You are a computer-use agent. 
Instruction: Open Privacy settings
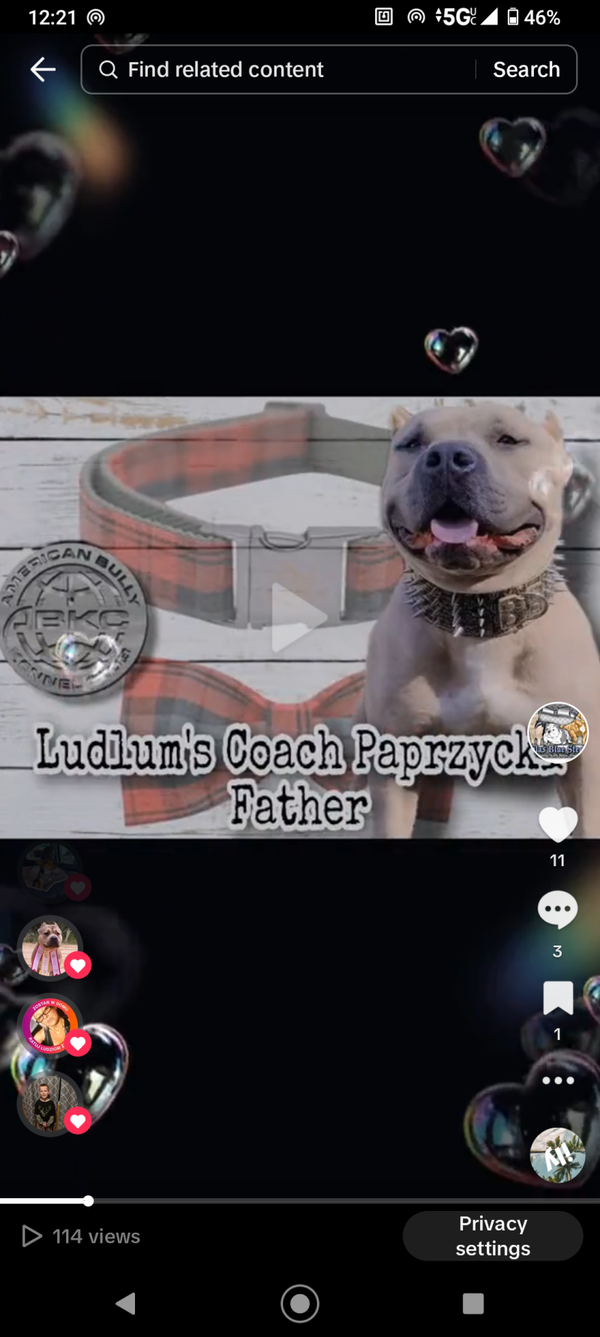click(x=492, y=1236)
